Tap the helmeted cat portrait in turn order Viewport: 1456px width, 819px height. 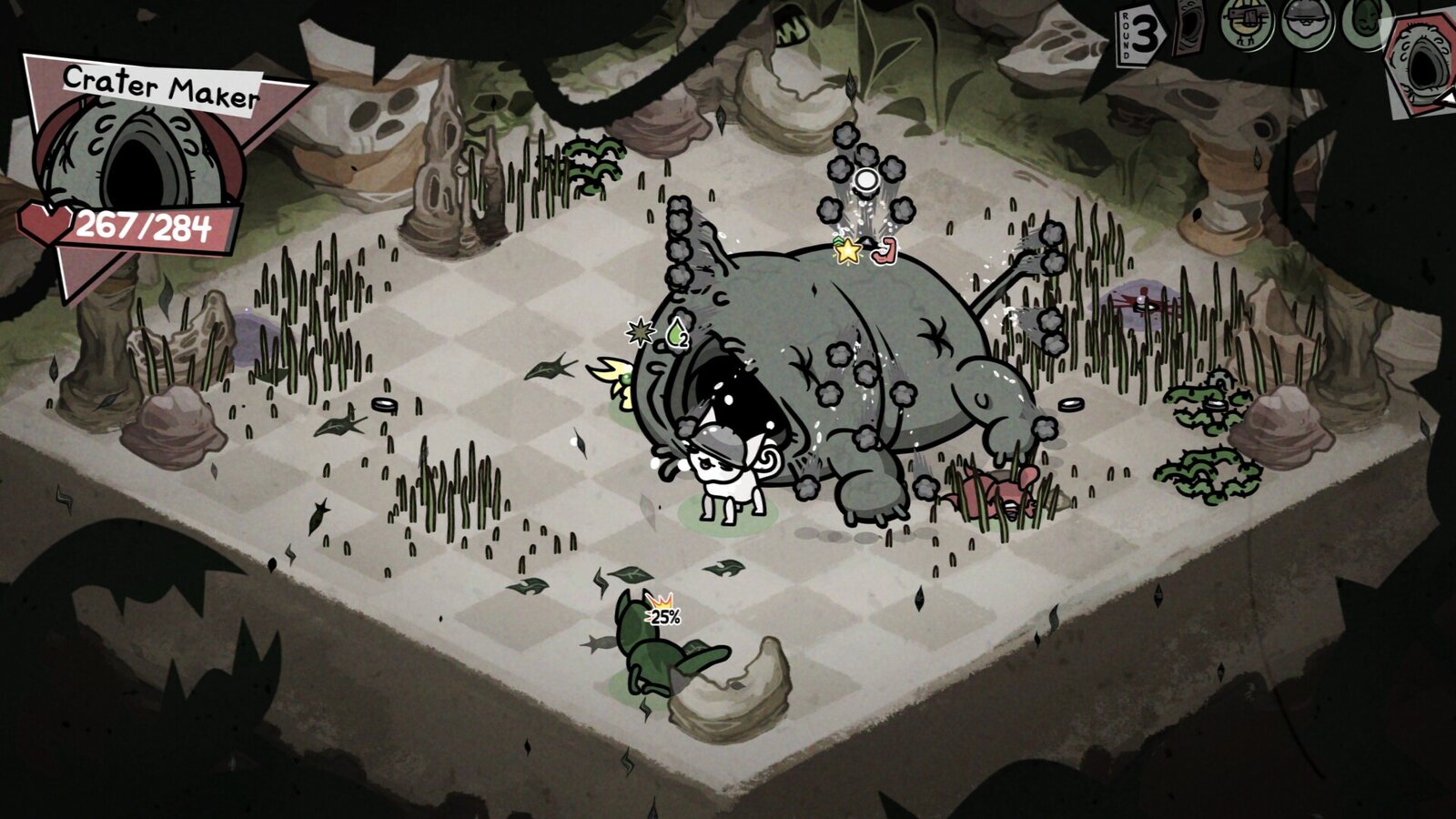(x=1306, y=25)
